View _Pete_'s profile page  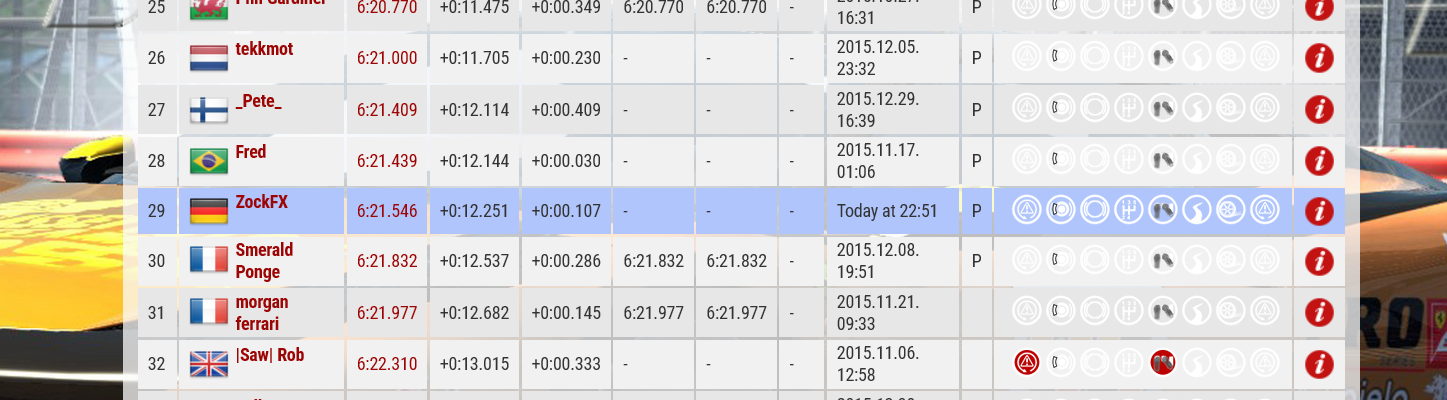pyautogui.click(x=258, y=101)
